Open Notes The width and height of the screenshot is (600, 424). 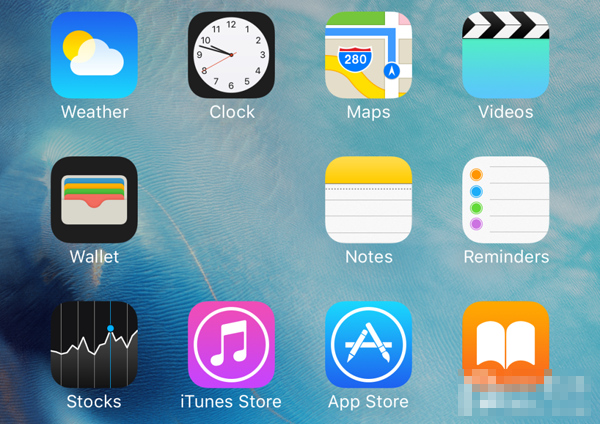point(368,200)
